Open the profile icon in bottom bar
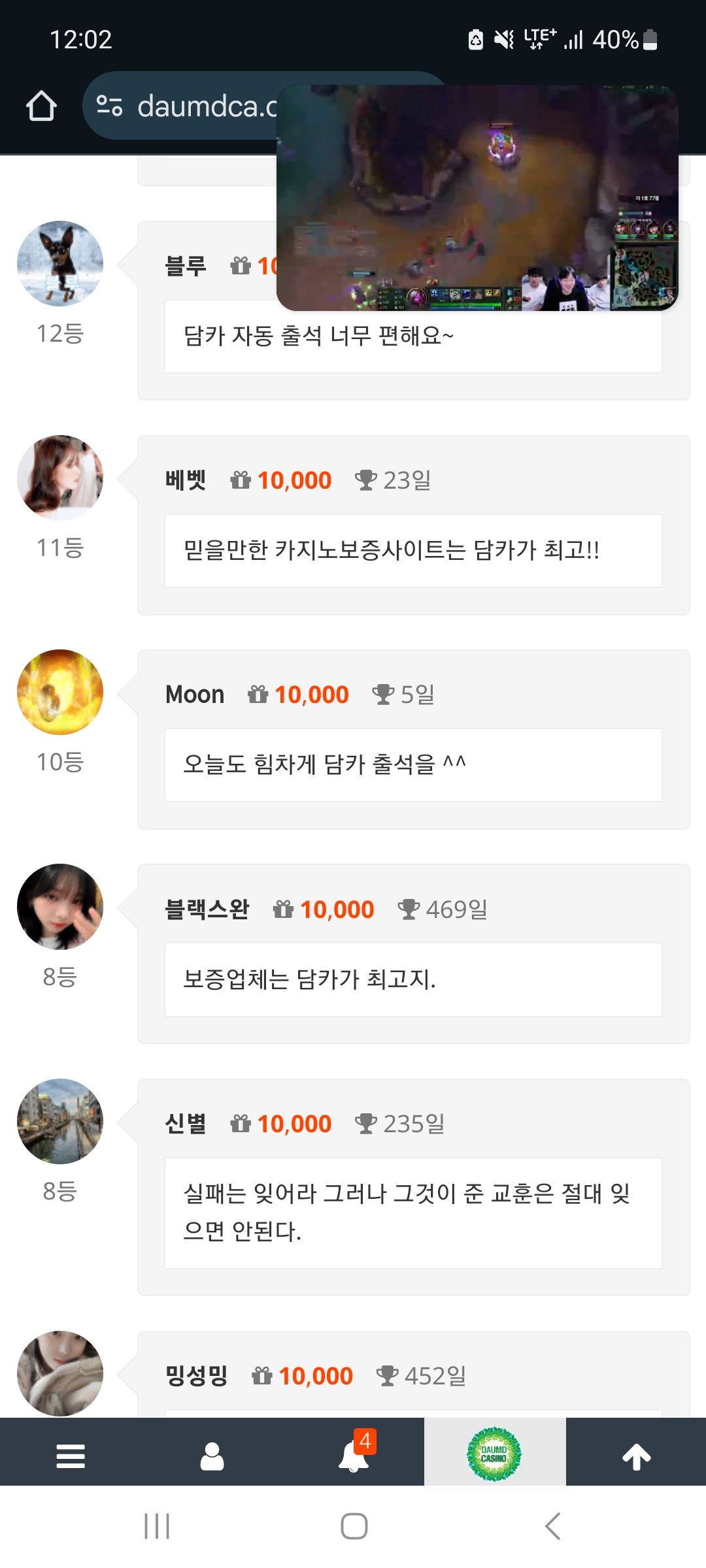Image resolution: width=706 pixels, height=1568 pixels. (212, 1456)
